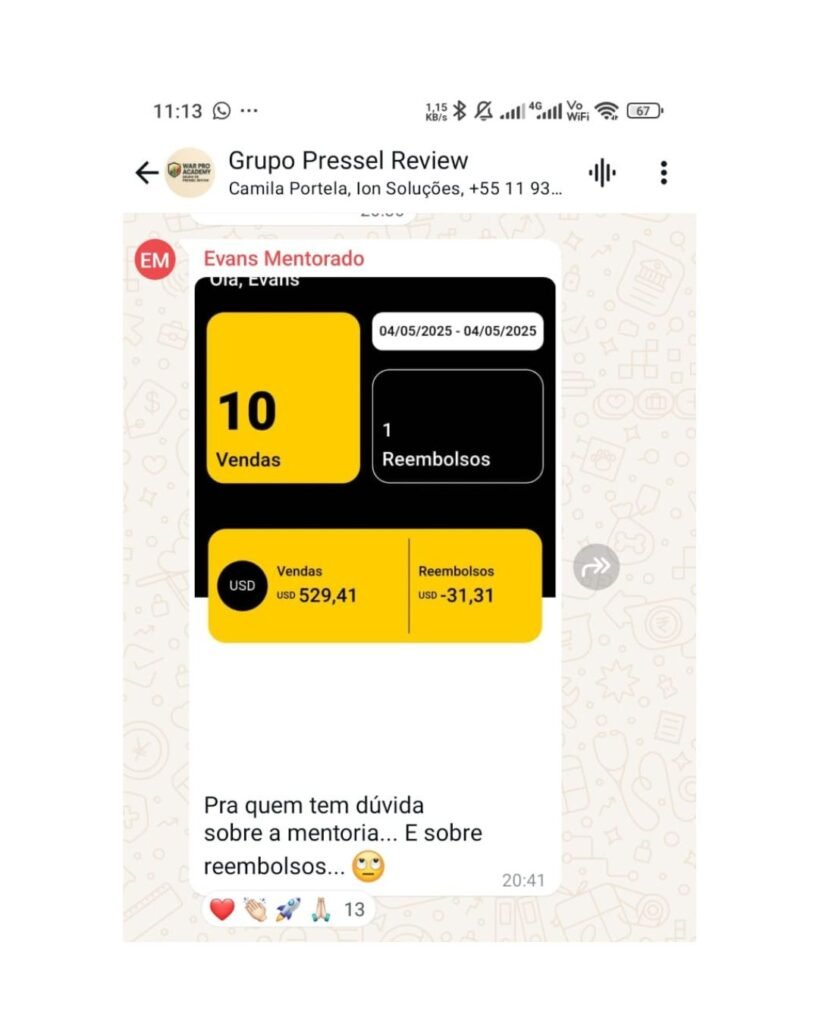Go back from the group chat

(x=146, y=173)
